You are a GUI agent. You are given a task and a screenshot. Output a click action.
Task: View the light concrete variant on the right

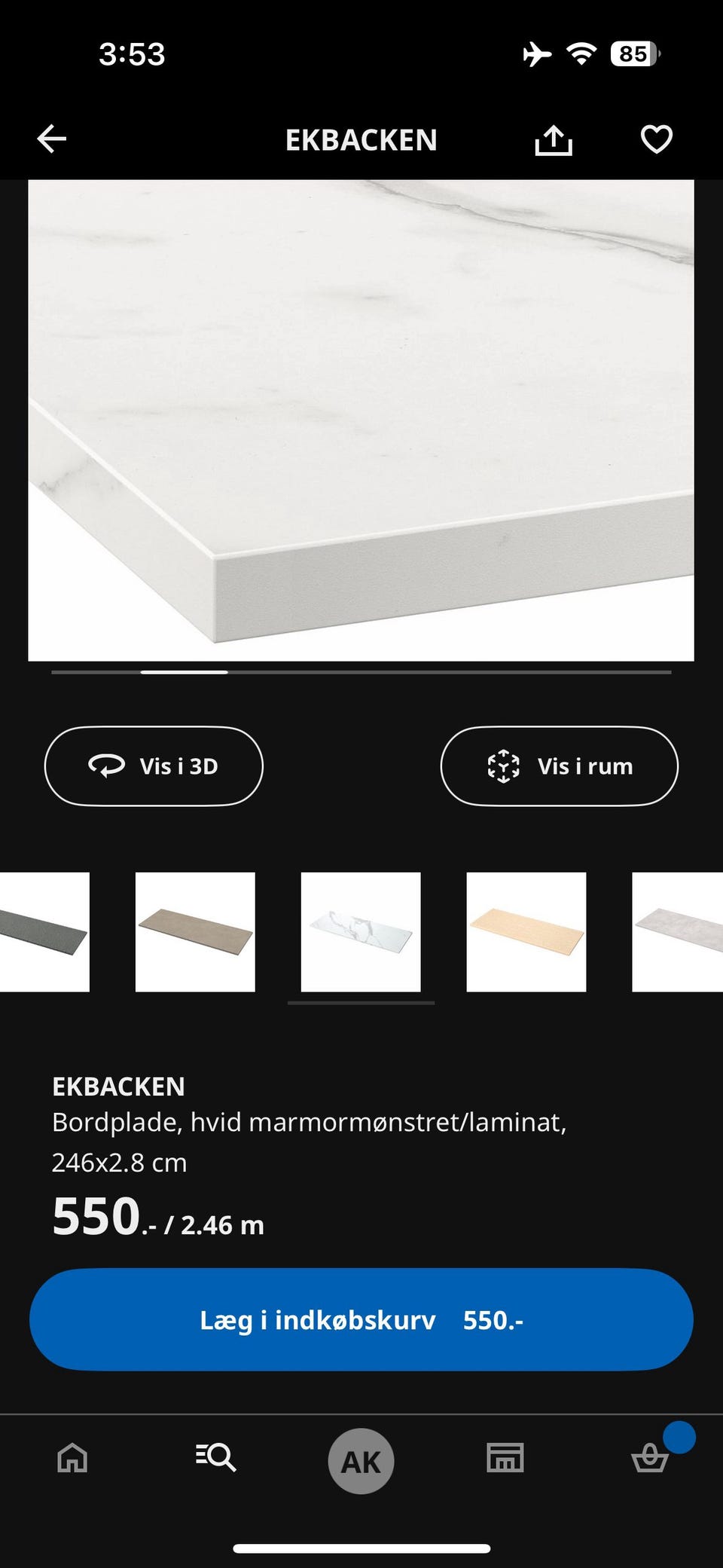[676, 932]
